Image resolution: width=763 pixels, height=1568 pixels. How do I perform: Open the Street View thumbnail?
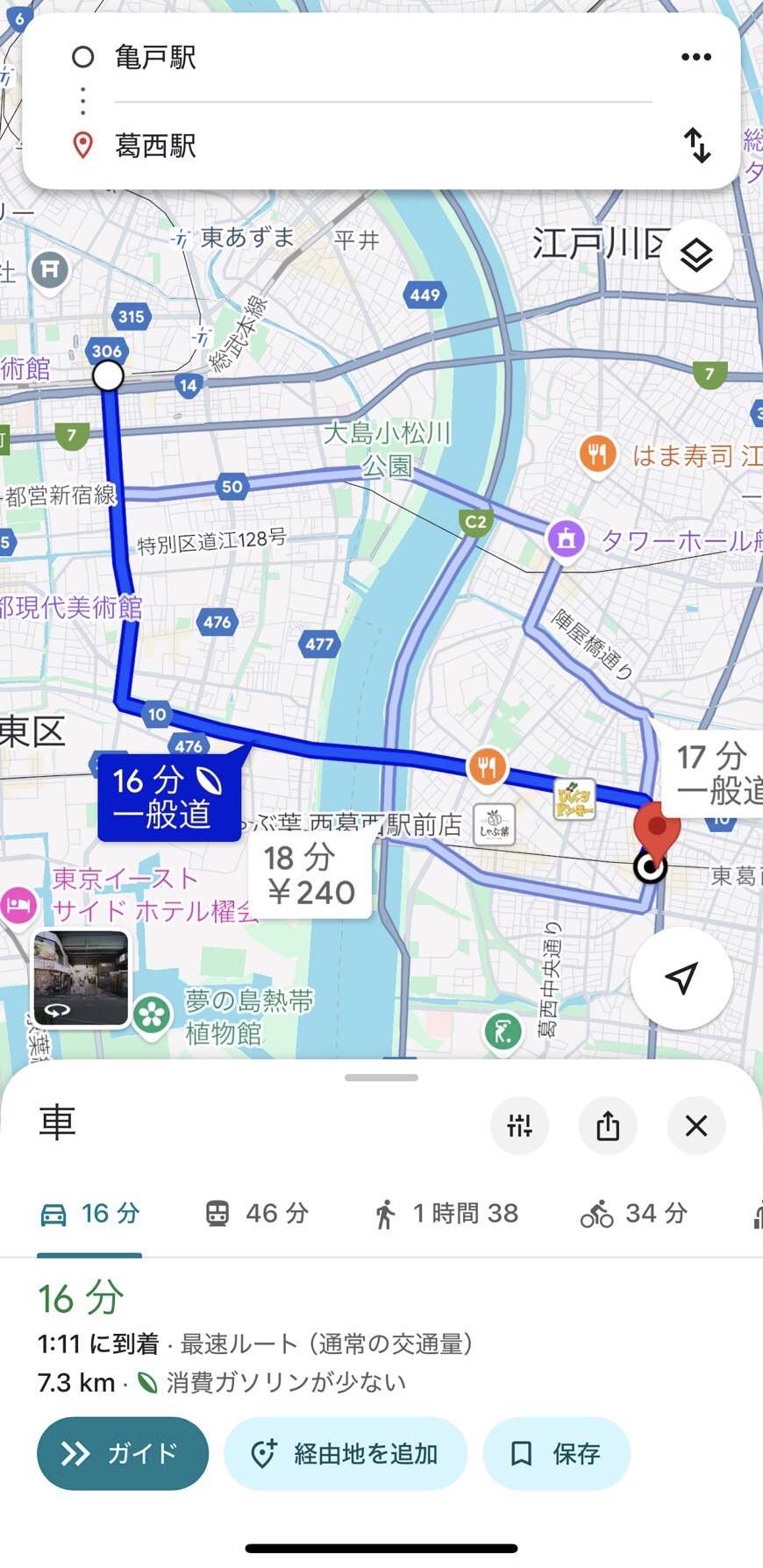81,978
